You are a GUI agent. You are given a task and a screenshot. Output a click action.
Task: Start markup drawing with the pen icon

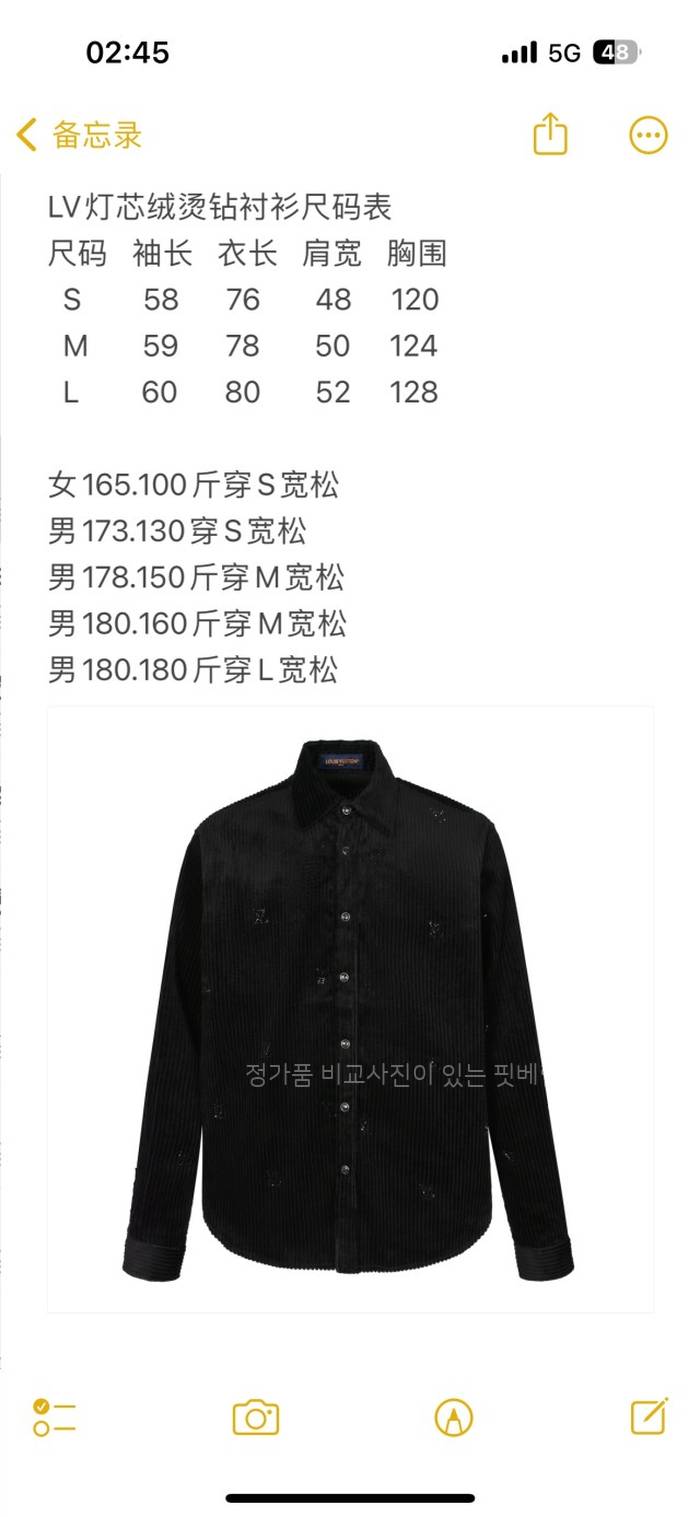click(x=454, y=1417)
